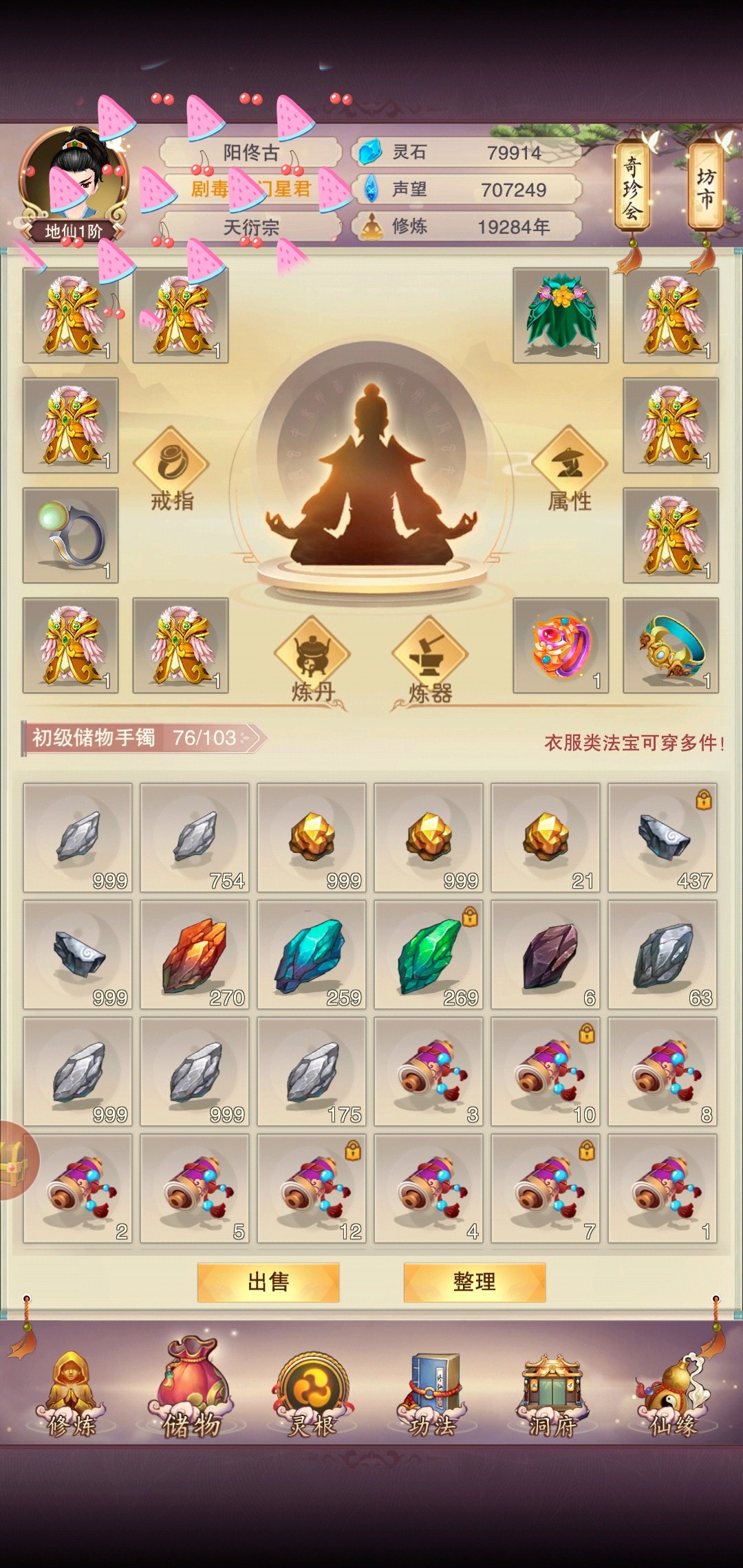Select the green leaf robe equipment slot
This screenshot has height=1568, width=743.
(561, 315)
